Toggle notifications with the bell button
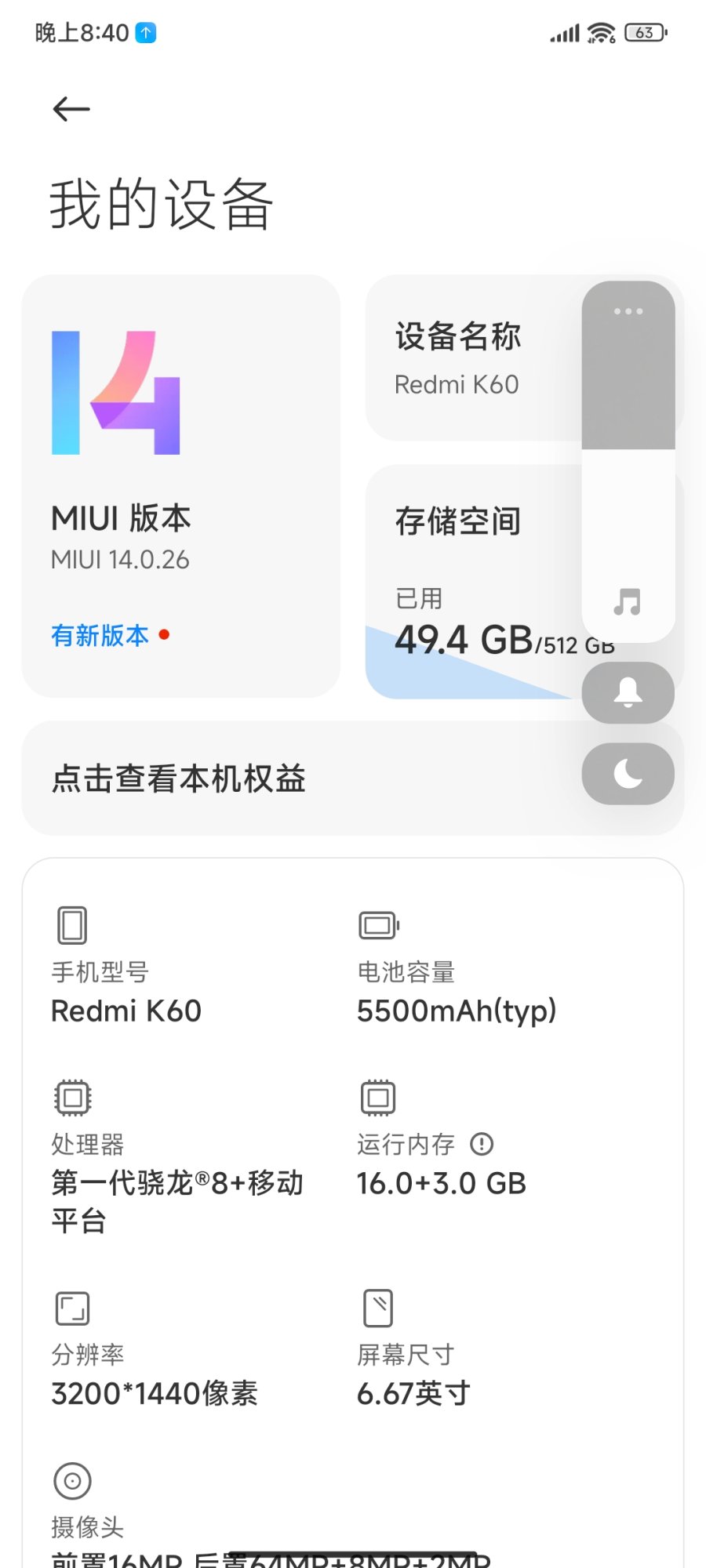706x1568 pixels. point(627,693)
